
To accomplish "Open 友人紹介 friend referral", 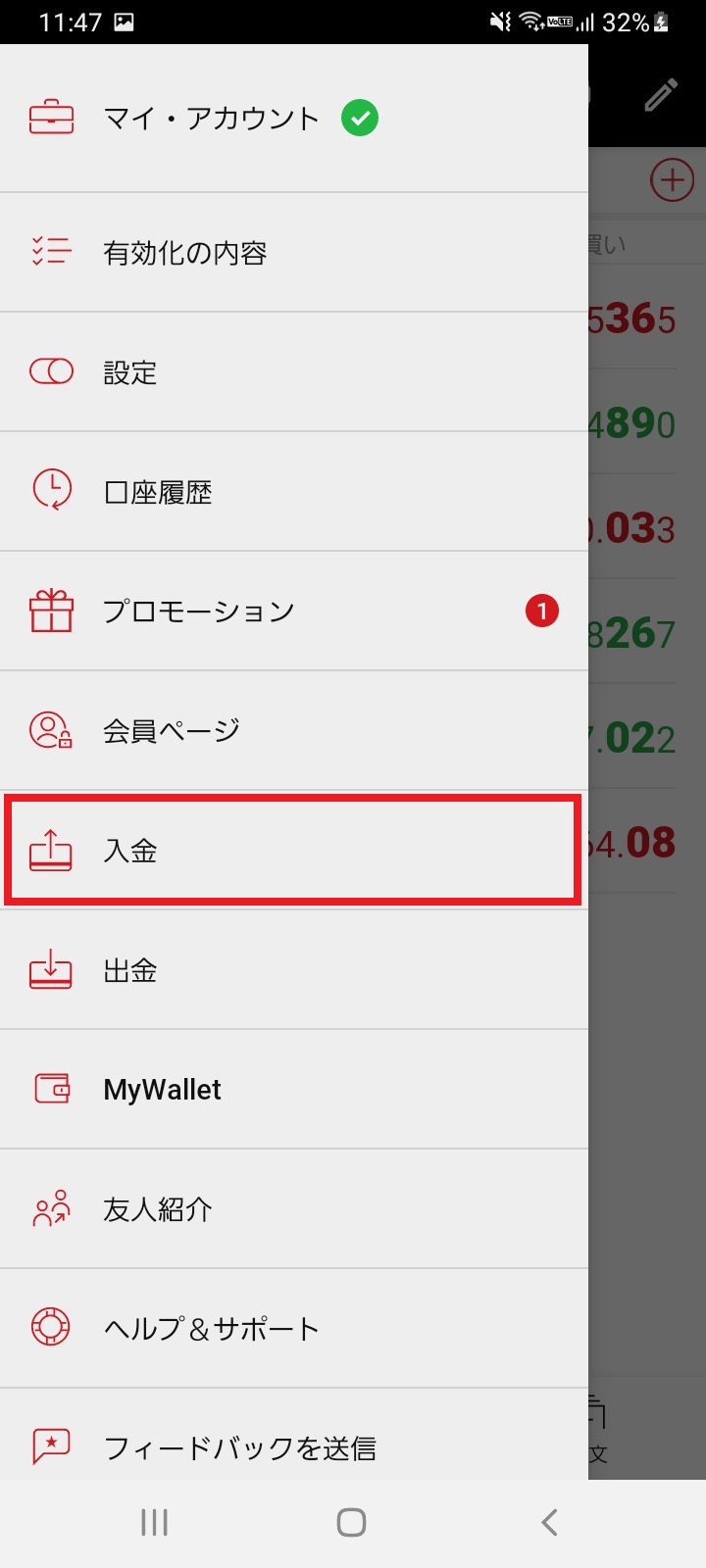I will coord(294,1209).
